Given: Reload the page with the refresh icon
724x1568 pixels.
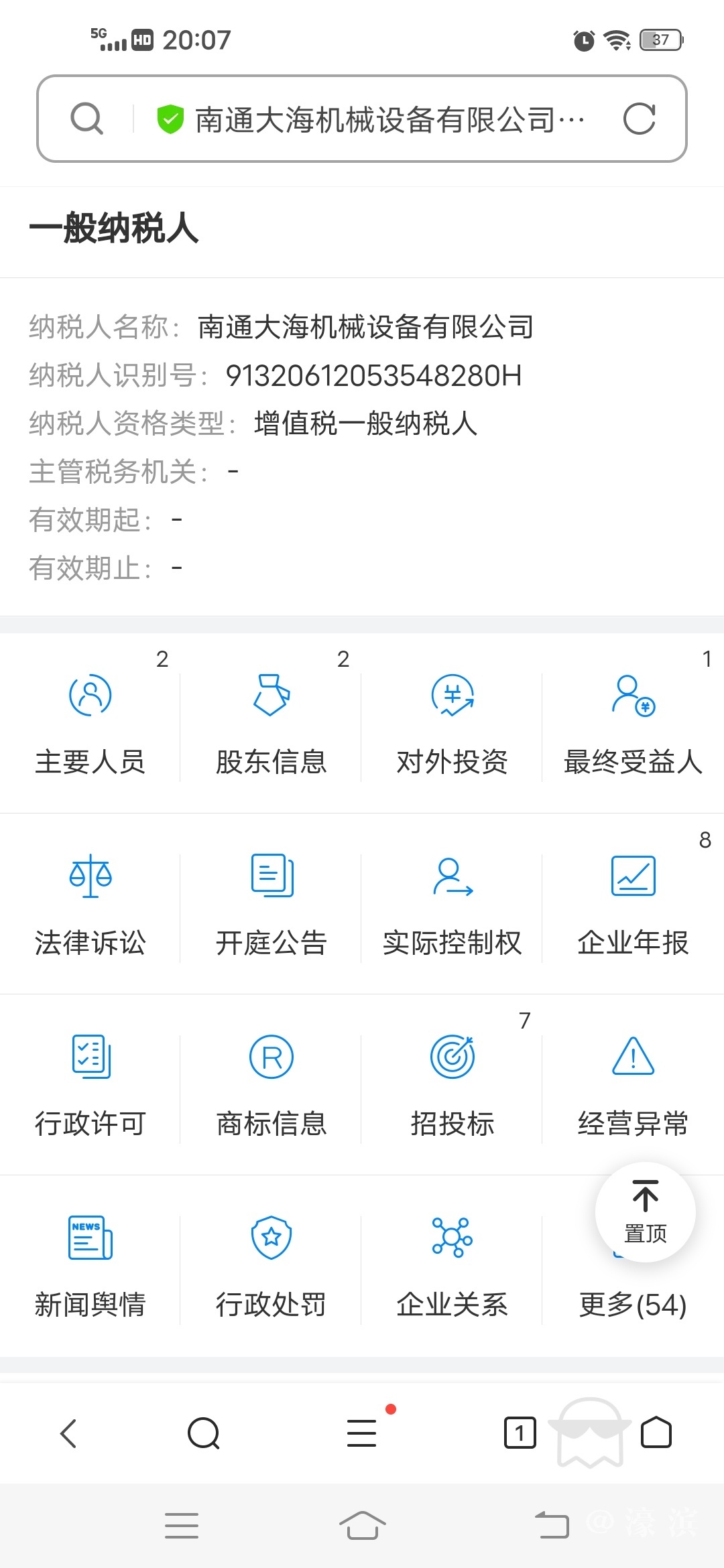Looking at the screenshot, I should pyautogui.click(x=639, y=119).
